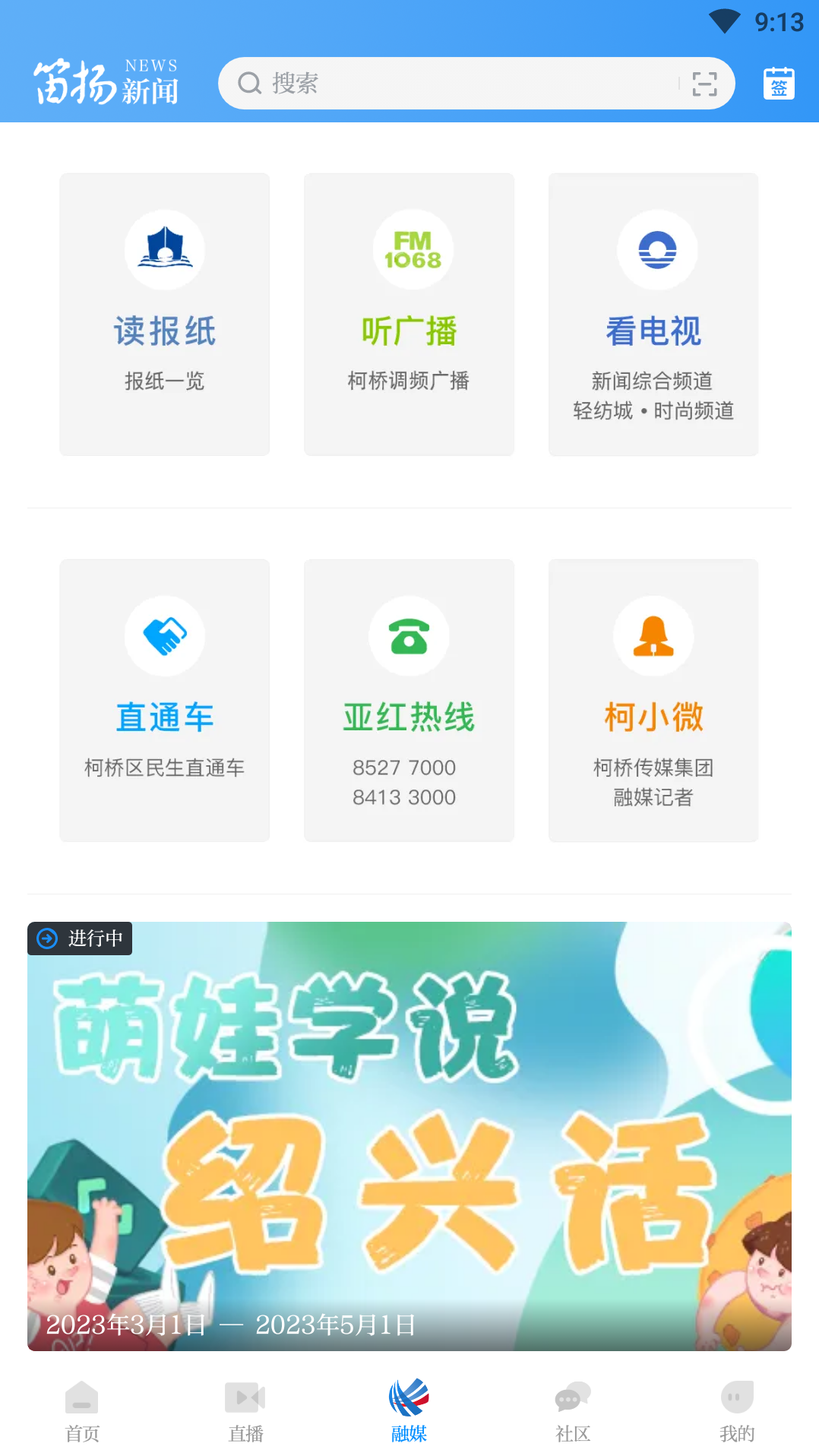The image size is (819, 1456).
Task: Open the 我的 profile tab
Action: [736, 1410]
